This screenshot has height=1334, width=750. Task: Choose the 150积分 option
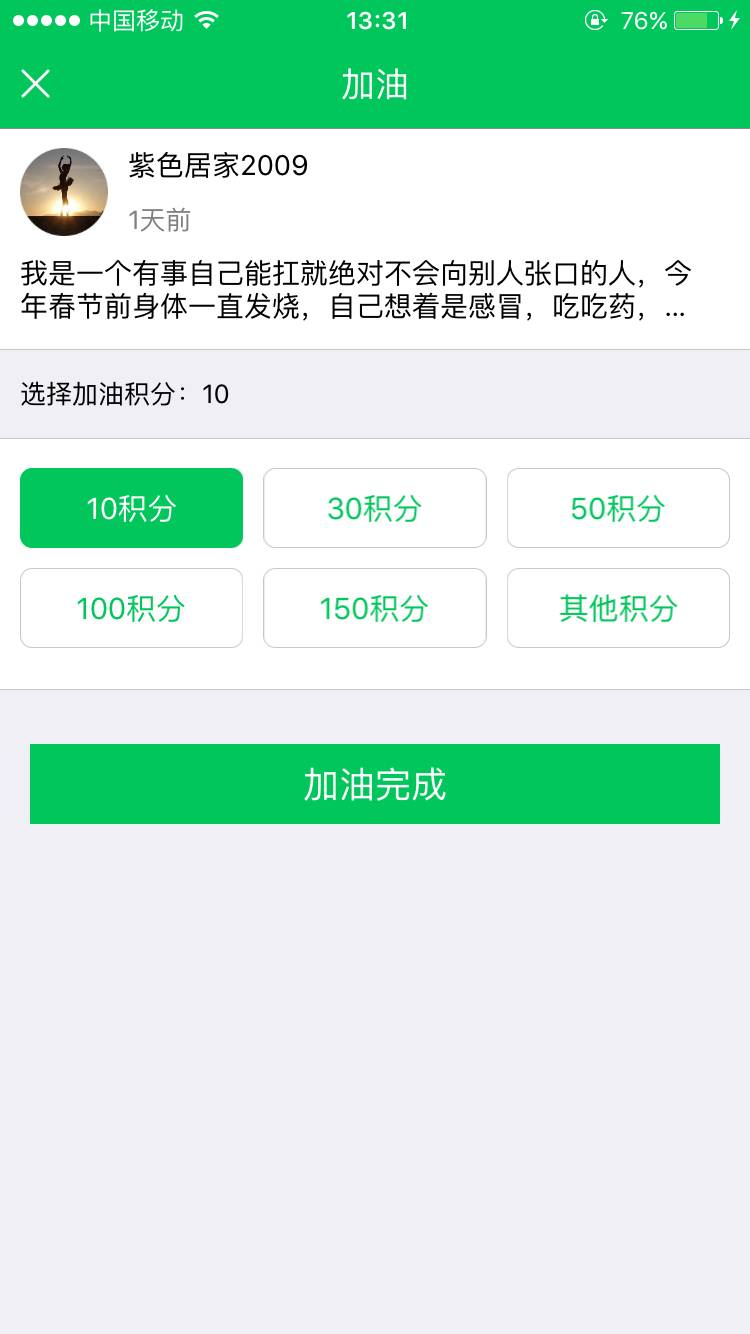374,608
